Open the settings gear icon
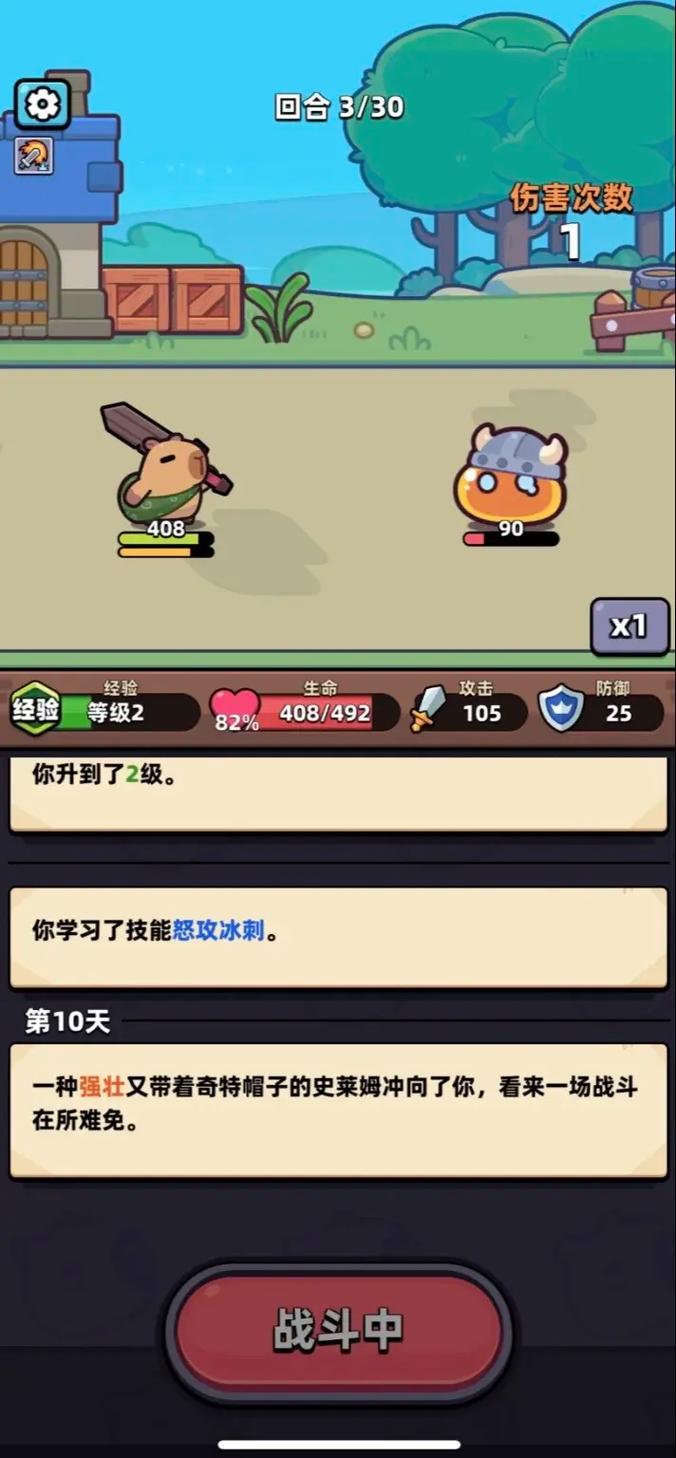 [x=42, y=104]
